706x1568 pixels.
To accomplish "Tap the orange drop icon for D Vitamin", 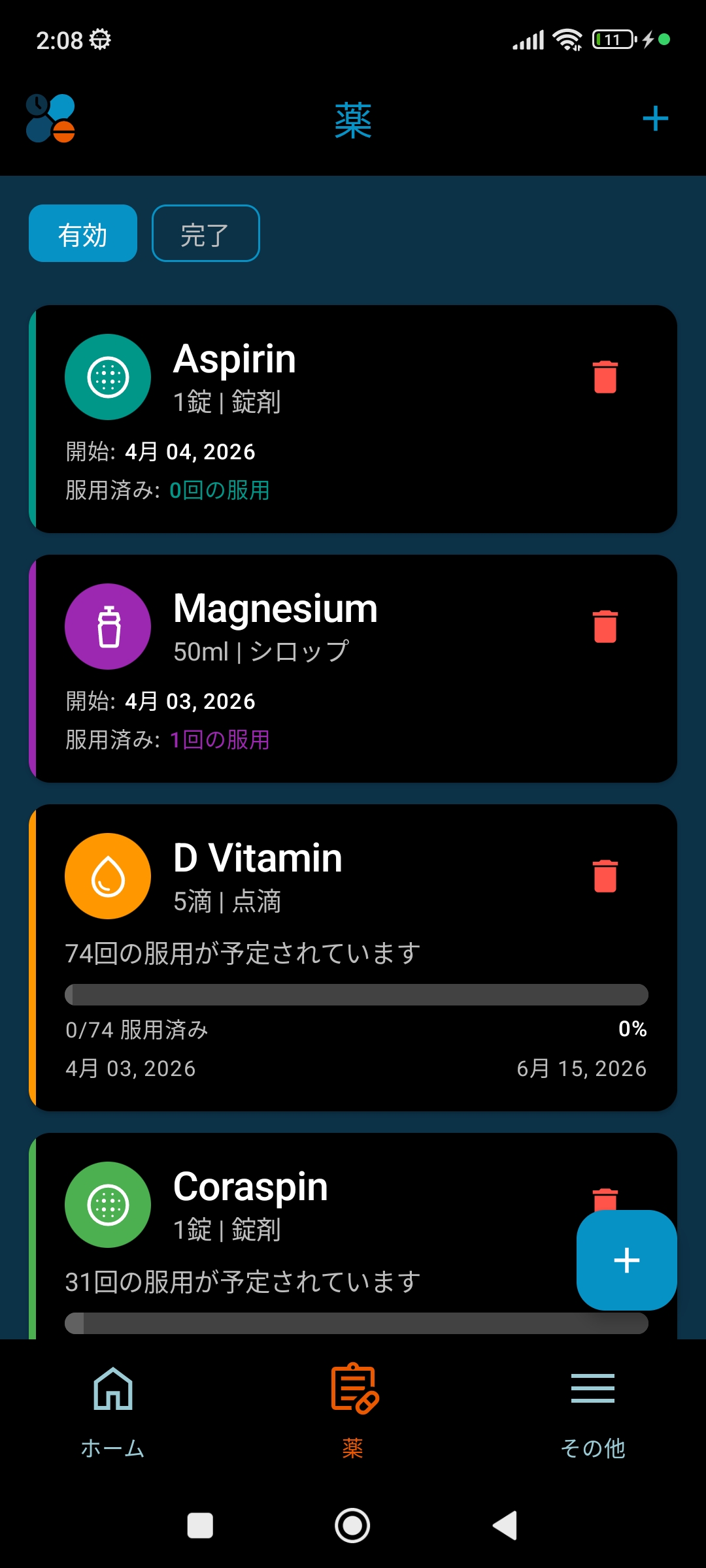I will pos(107,875).
